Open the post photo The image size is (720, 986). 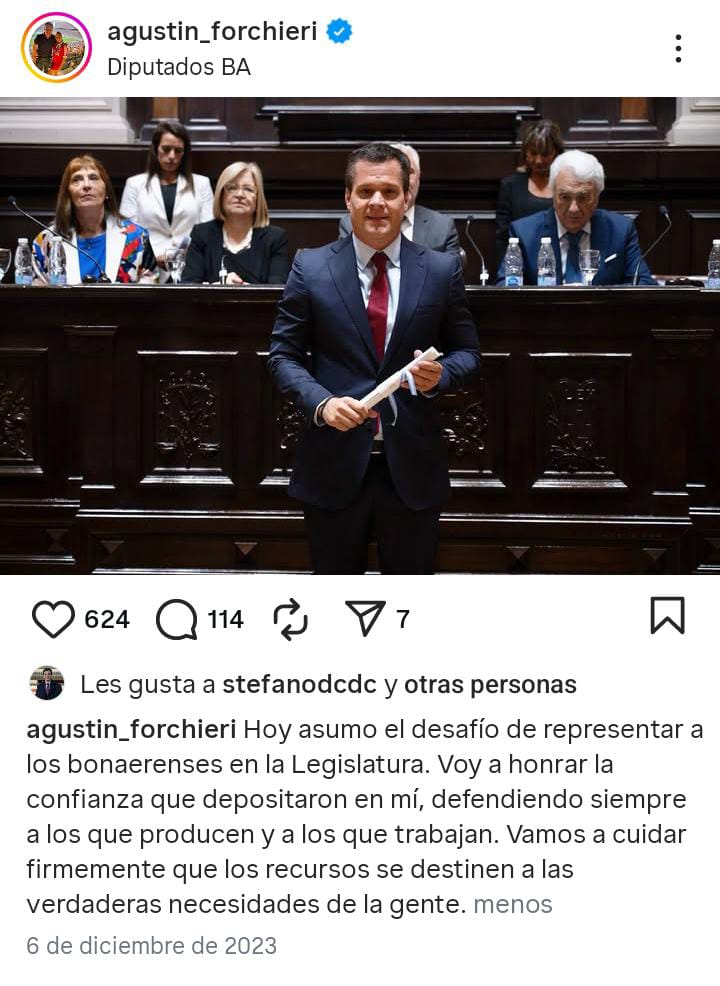click(360, 336)
